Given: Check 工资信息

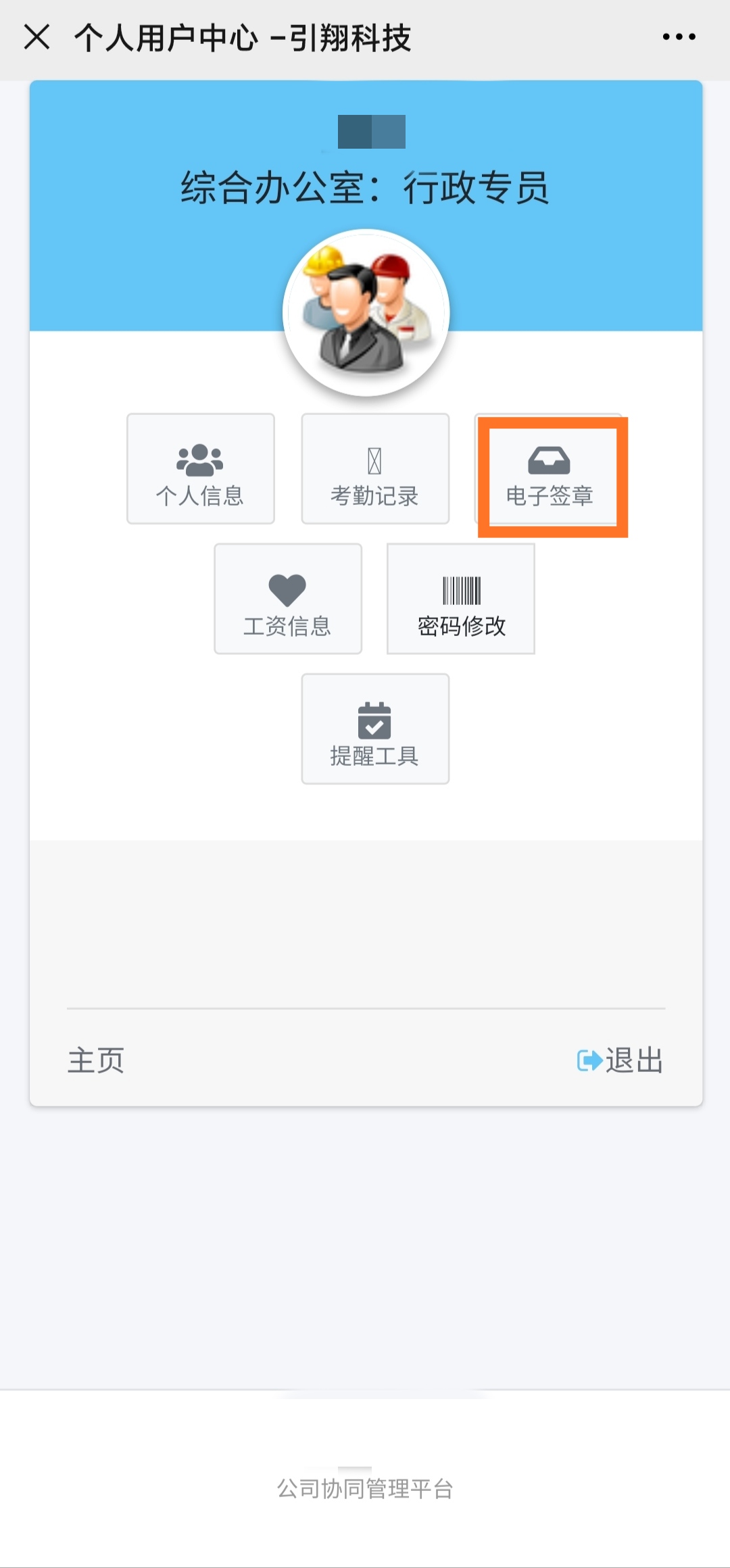Looking at the screenshot, I should [x=288, y=599].
